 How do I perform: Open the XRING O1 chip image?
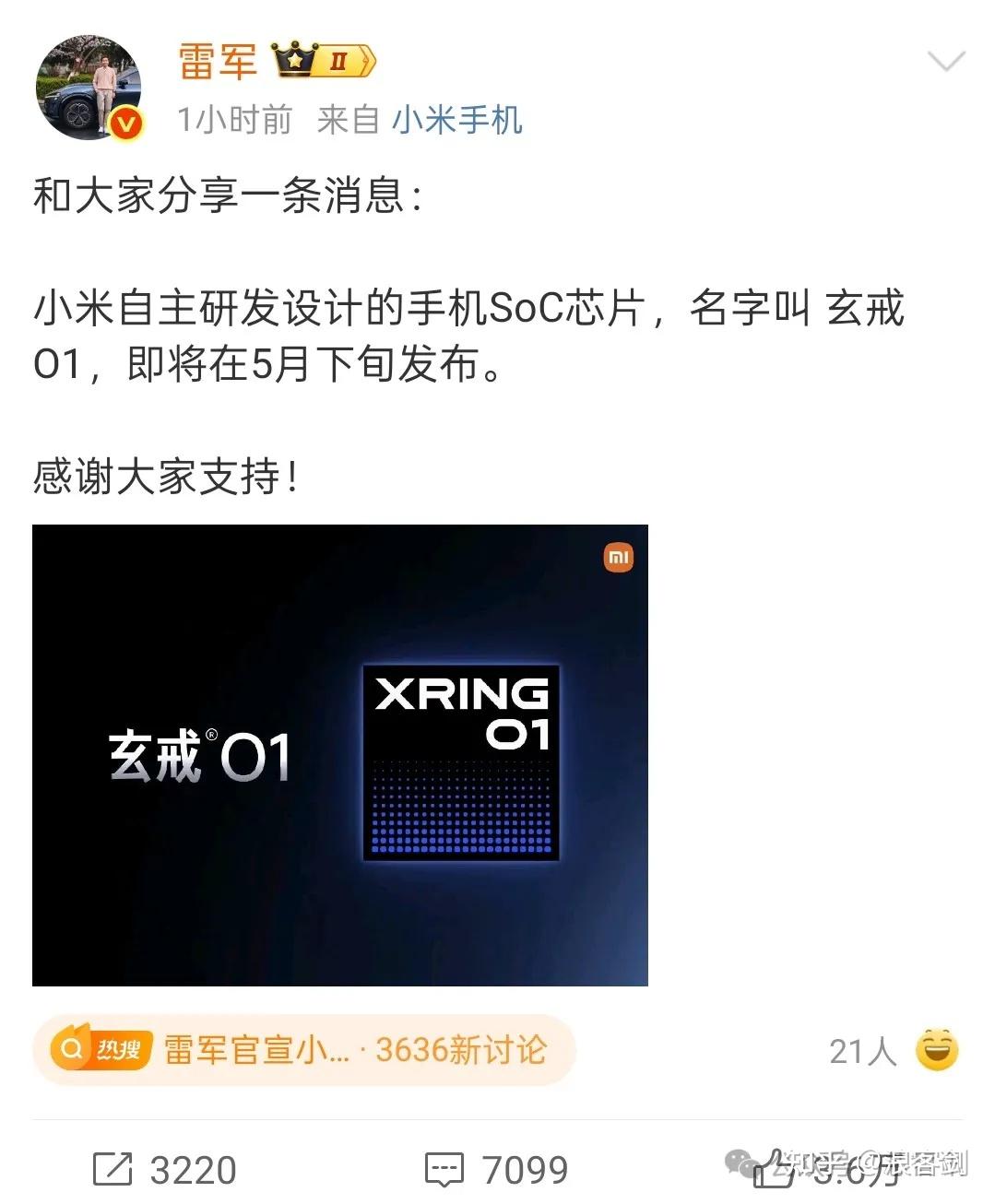tap(341, 756)
